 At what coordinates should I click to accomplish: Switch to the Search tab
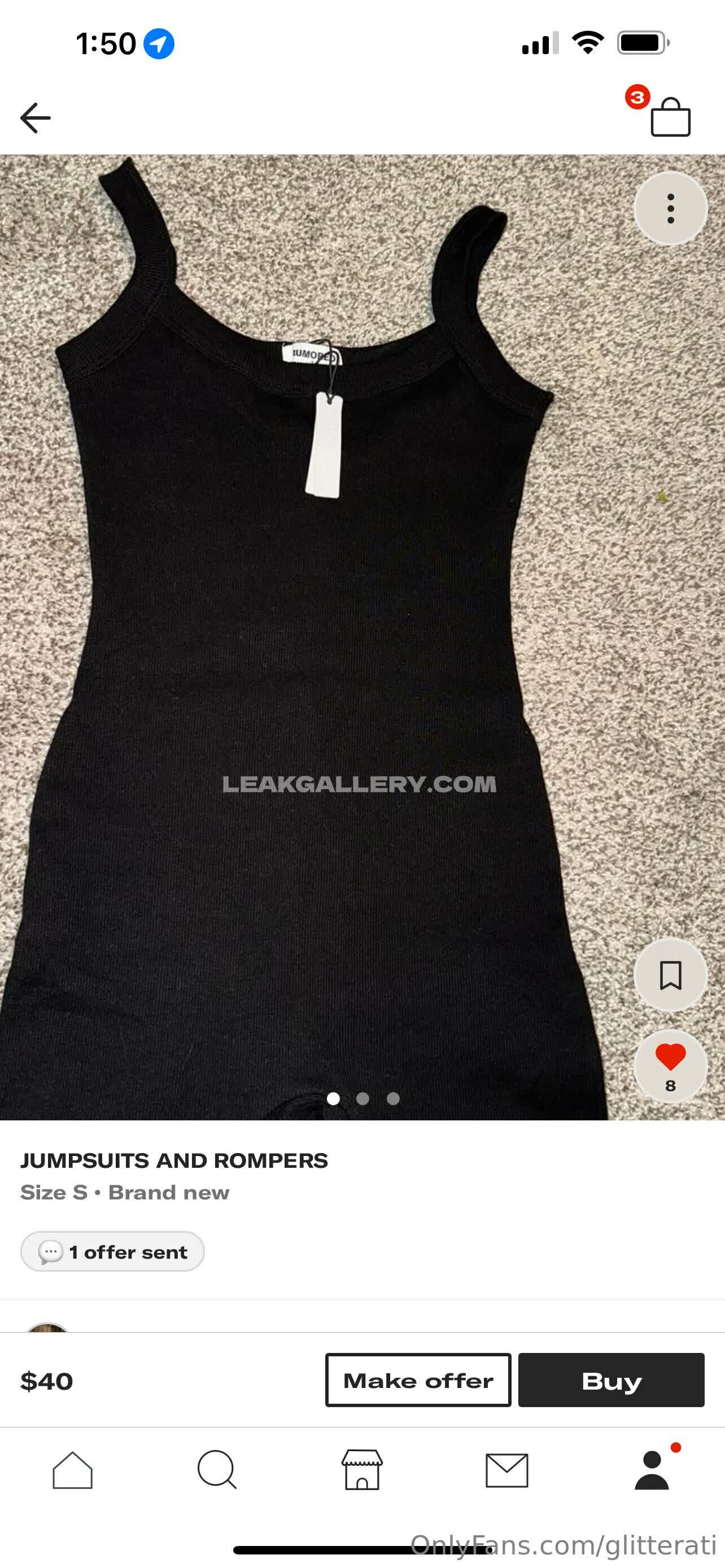[x=217, y=1470]
